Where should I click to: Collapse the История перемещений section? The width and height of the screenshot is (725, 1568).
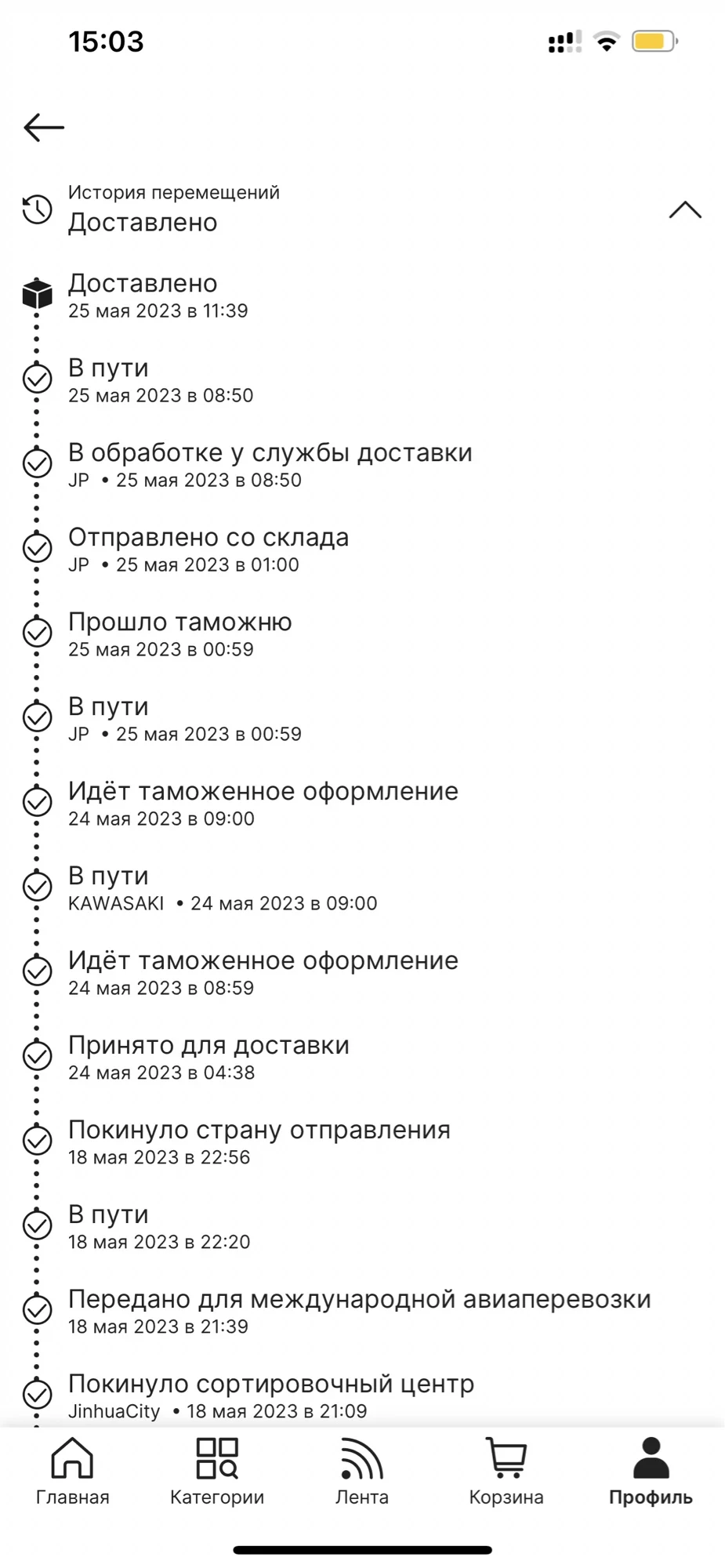(x=685, y=209)
